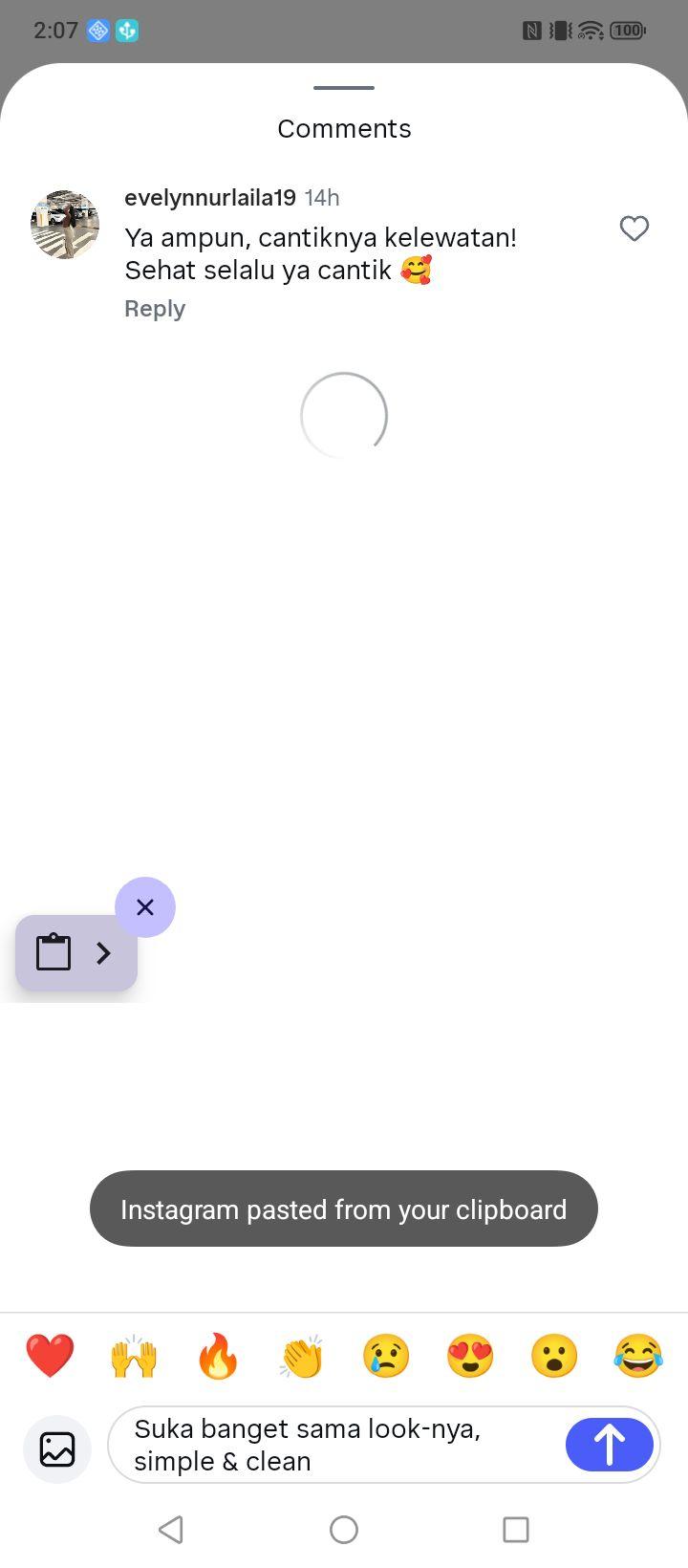
Task: Insert the raised hands emoji
Action: click(x=134, y=1356)
